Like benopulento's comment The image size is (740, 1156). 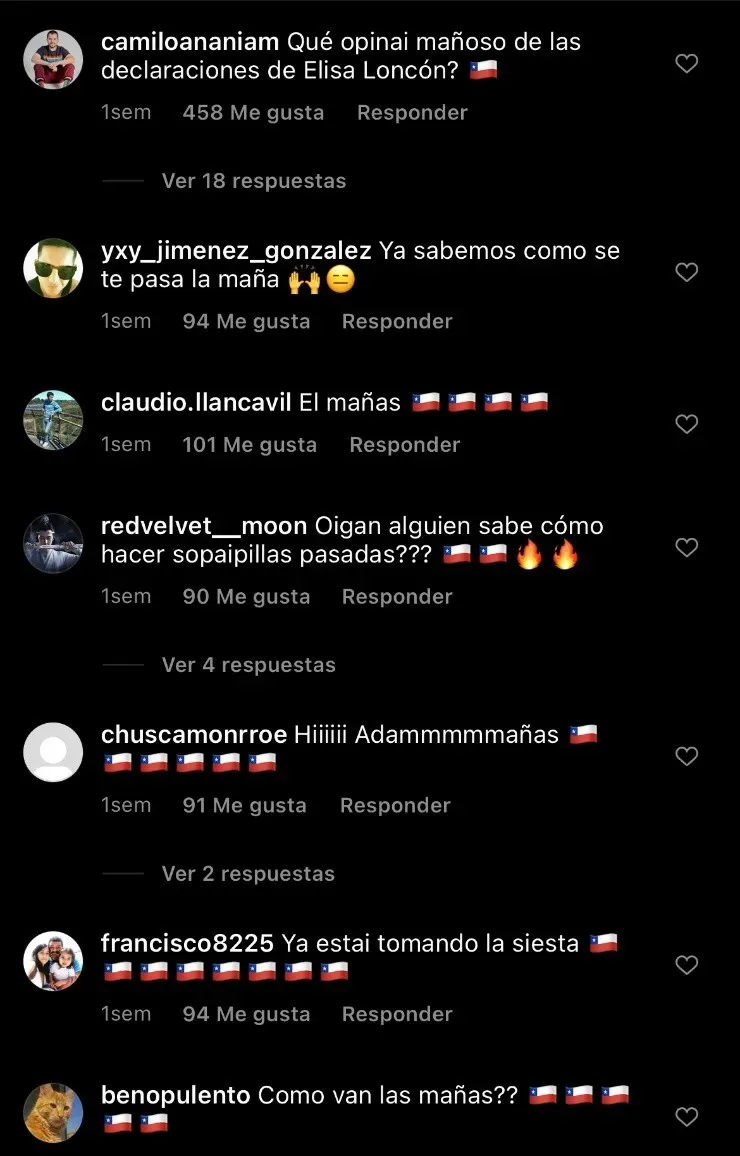point(686,1117)
